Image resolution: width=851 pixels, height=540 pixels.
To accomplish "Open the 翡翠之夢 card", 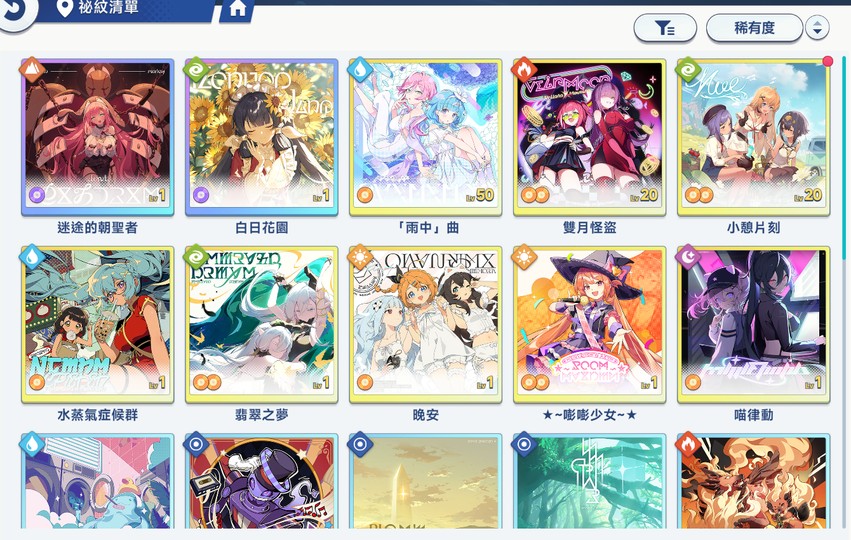I will click(261, 323).
